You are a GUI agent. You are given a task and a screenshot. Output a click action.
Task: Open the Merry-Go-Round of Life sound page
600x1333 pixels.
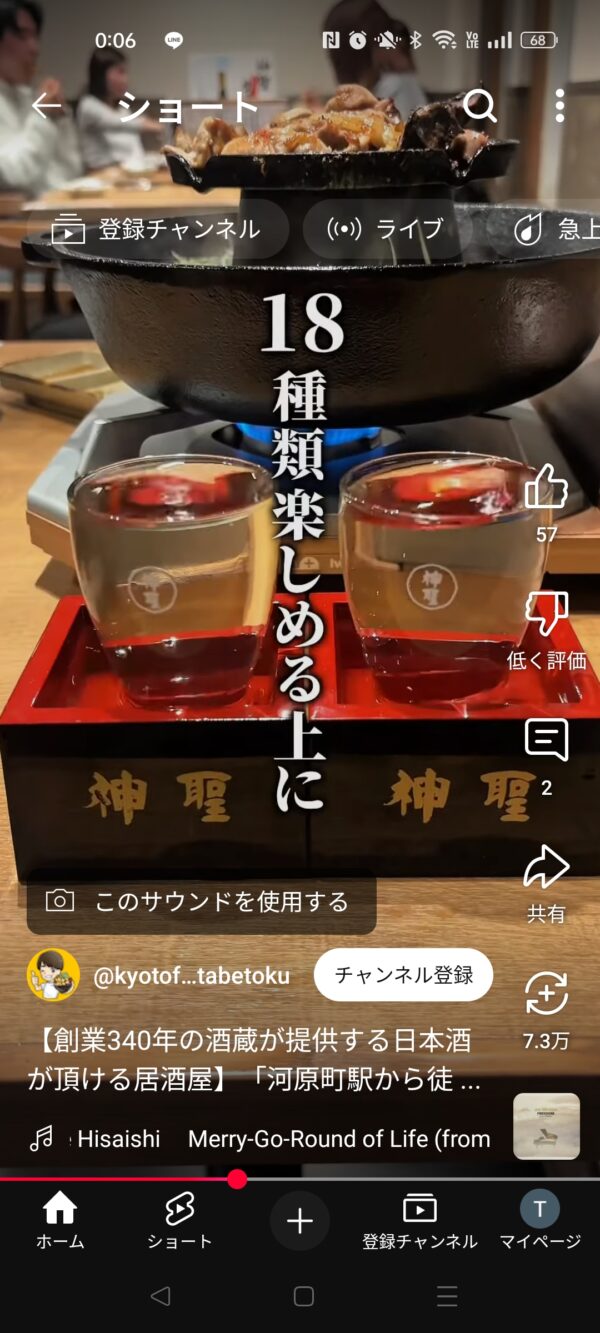[280, 1139]
